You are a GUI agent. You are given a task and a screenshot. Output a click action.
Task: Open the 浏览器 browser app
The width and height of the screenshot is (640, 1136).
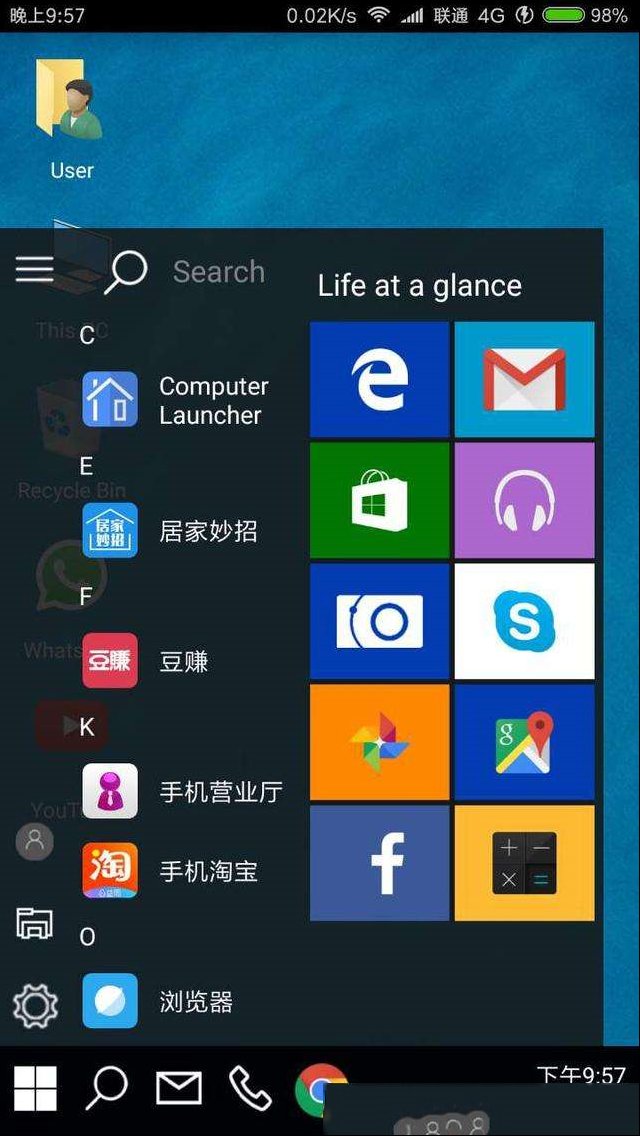pyautogui.click(x=158, y=1001)
